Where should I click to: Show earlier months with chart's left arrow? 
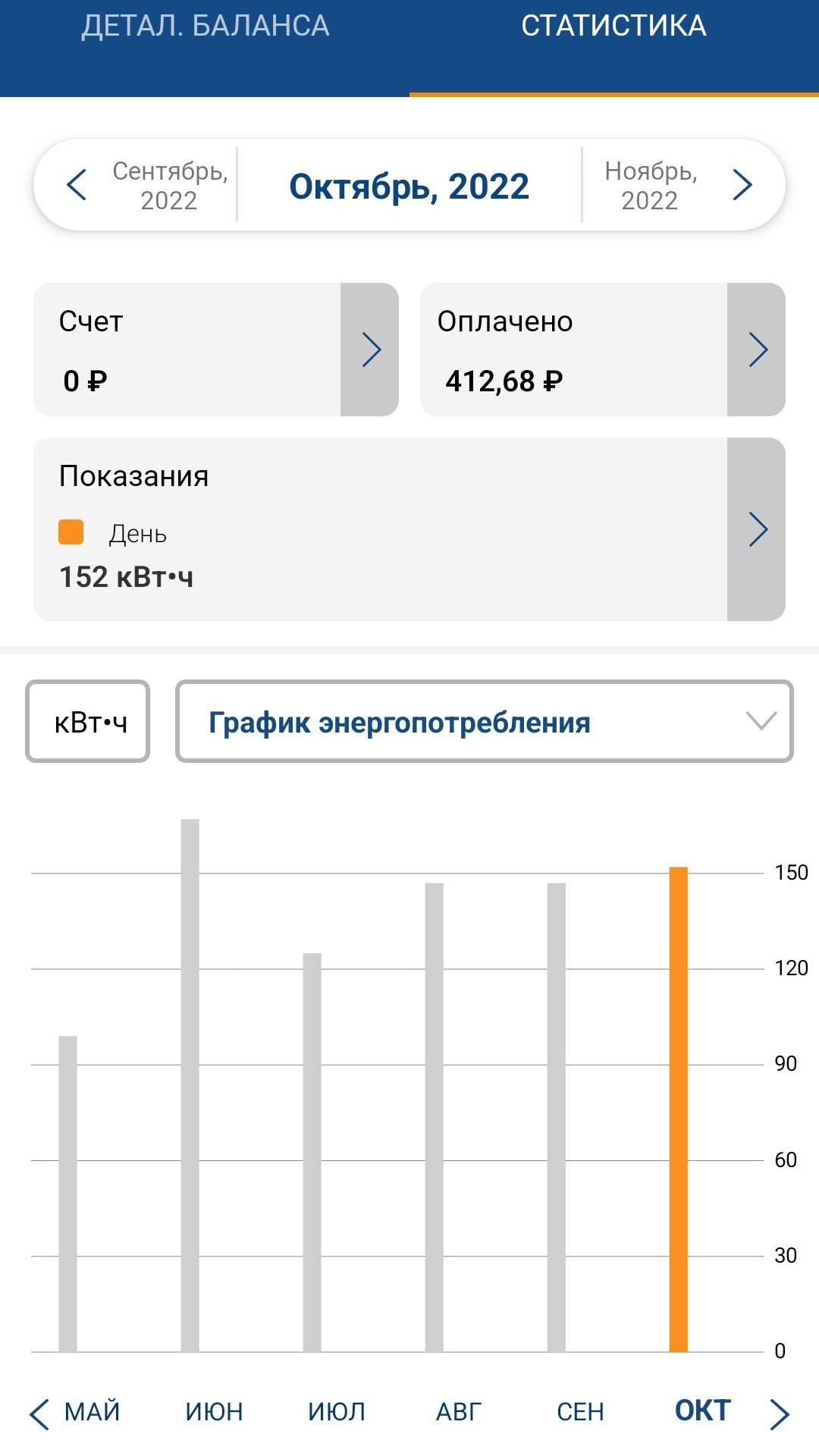pos(39,1414)
